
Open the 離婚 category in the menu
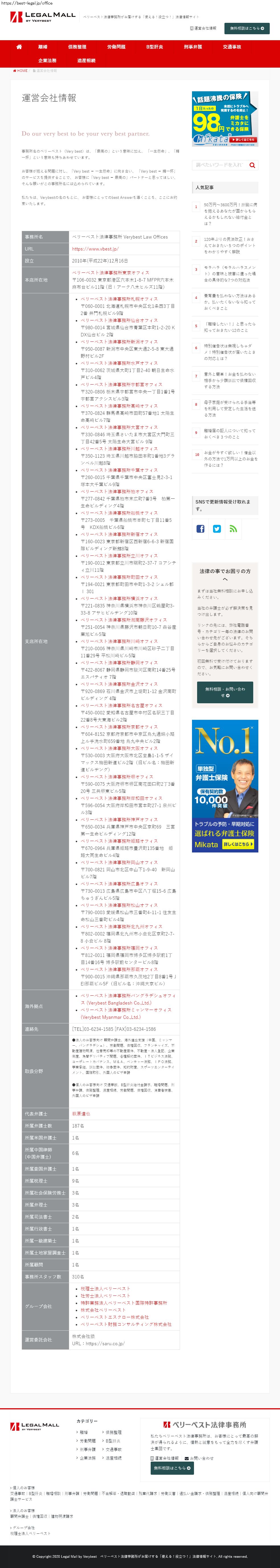43,47
